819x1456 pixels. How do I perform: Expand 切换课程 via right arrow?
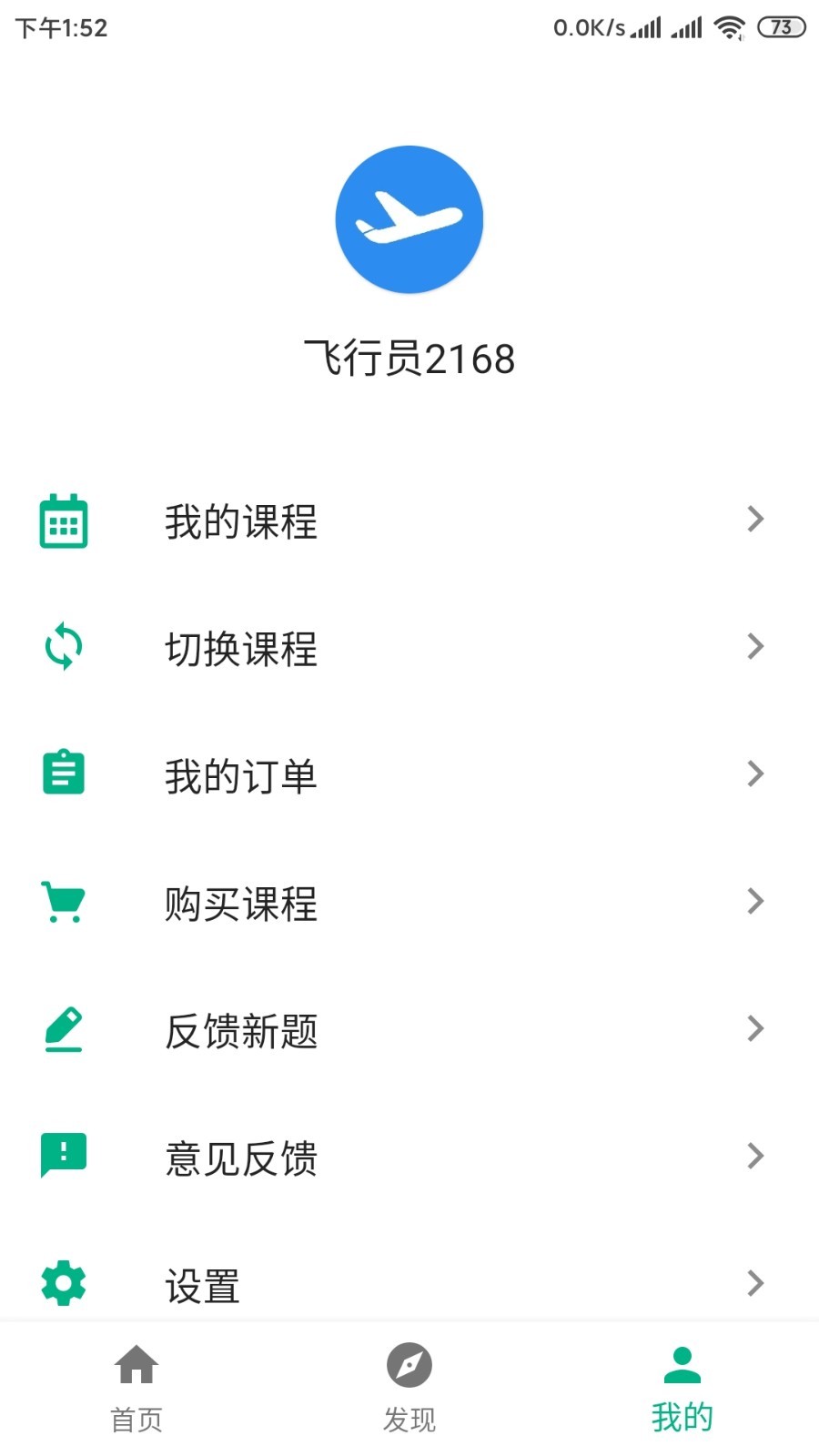(755, 646)
